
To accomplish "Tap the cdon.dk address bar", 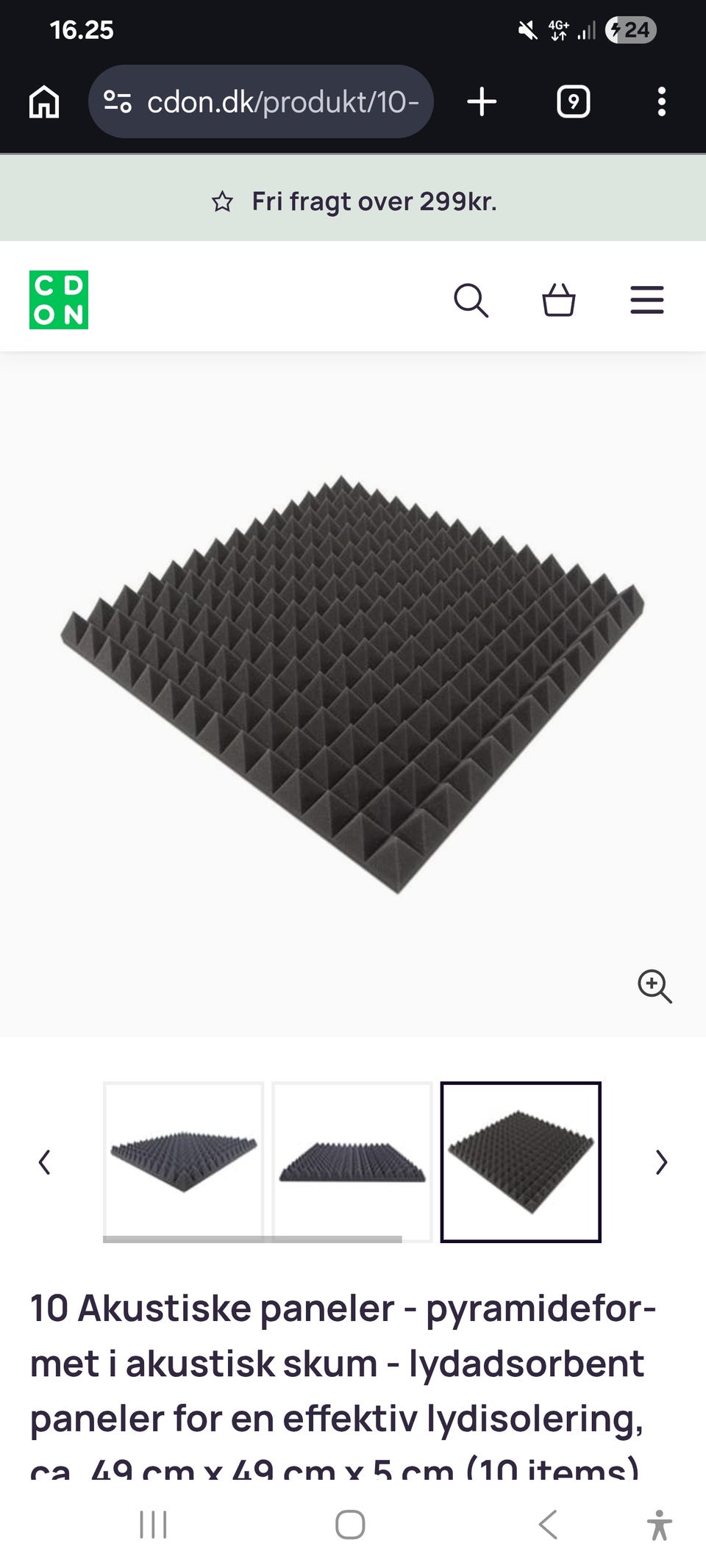I will [x=260, y=101].
